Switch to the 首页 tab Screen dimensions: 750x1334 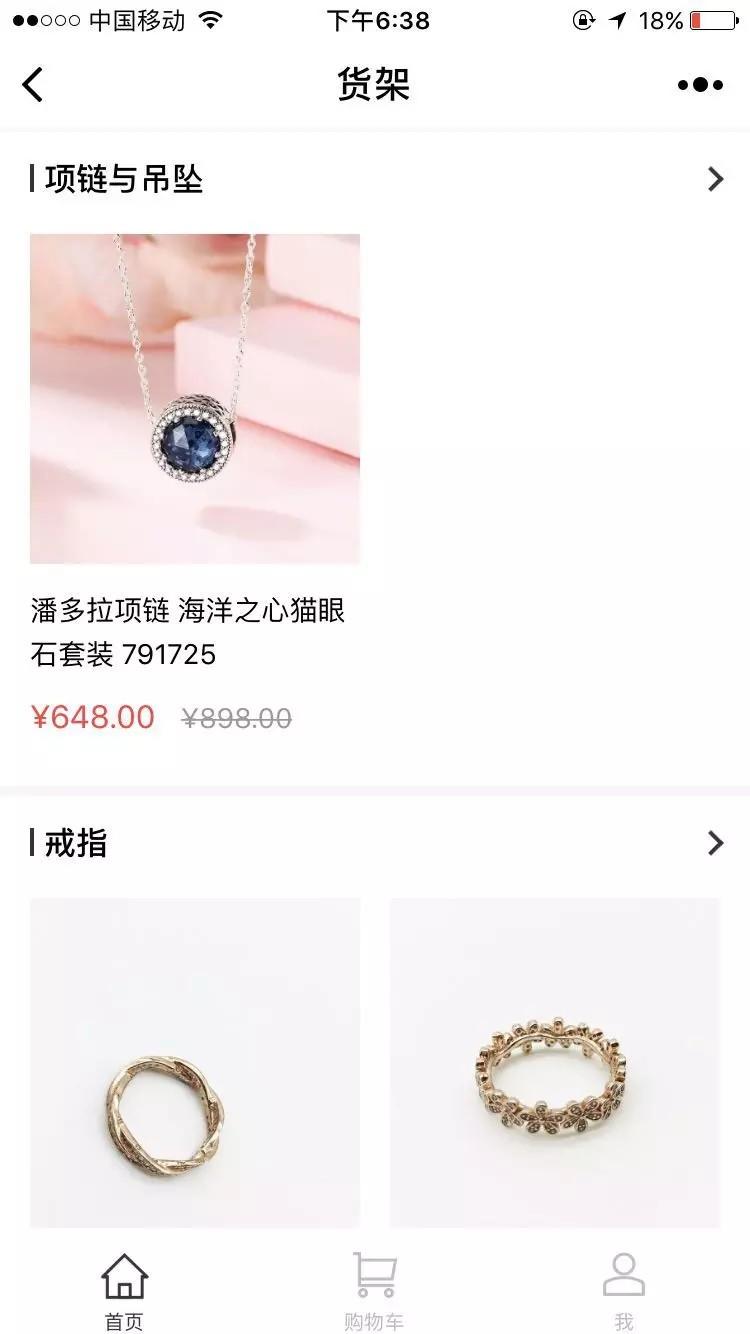[124, 1291]
